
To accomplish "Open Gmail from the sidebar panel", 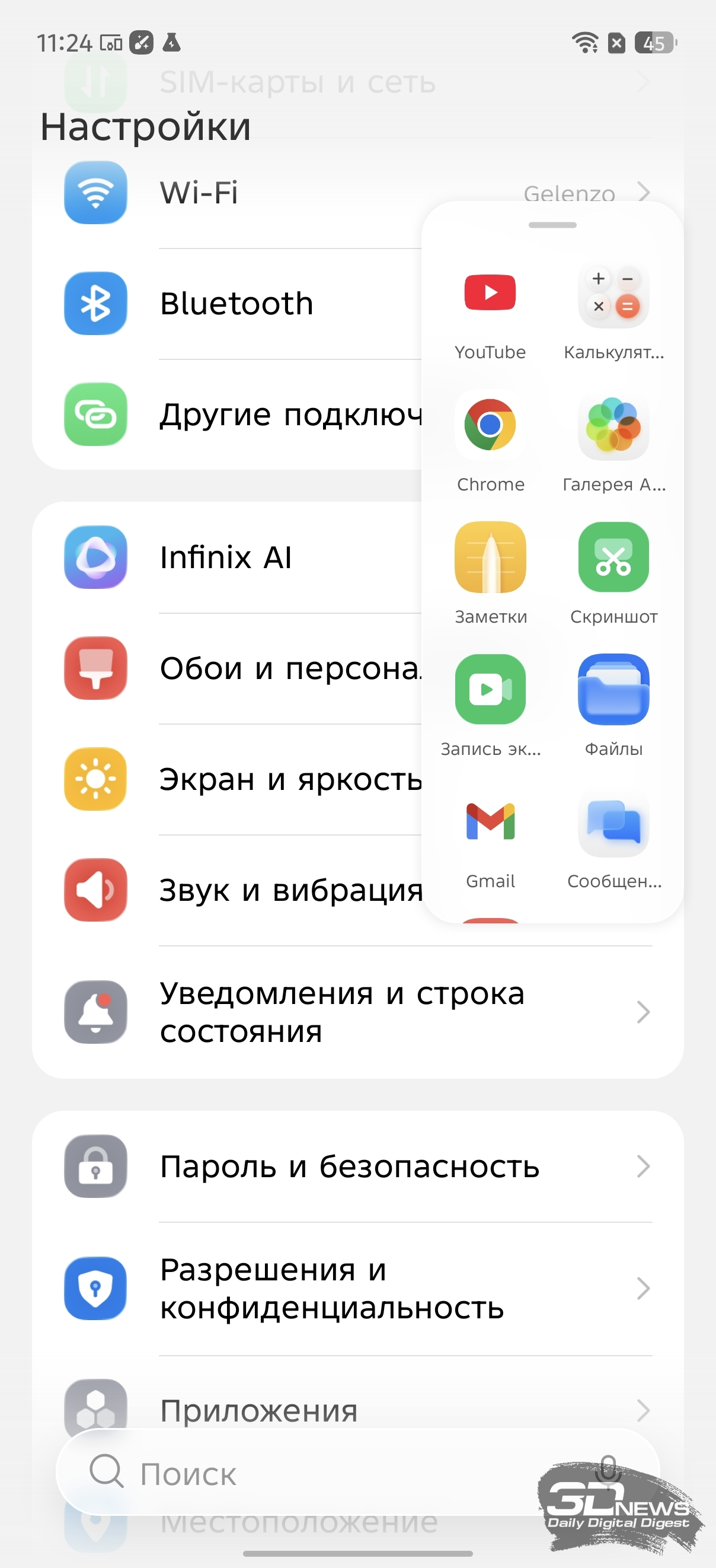I will point(490,822).
